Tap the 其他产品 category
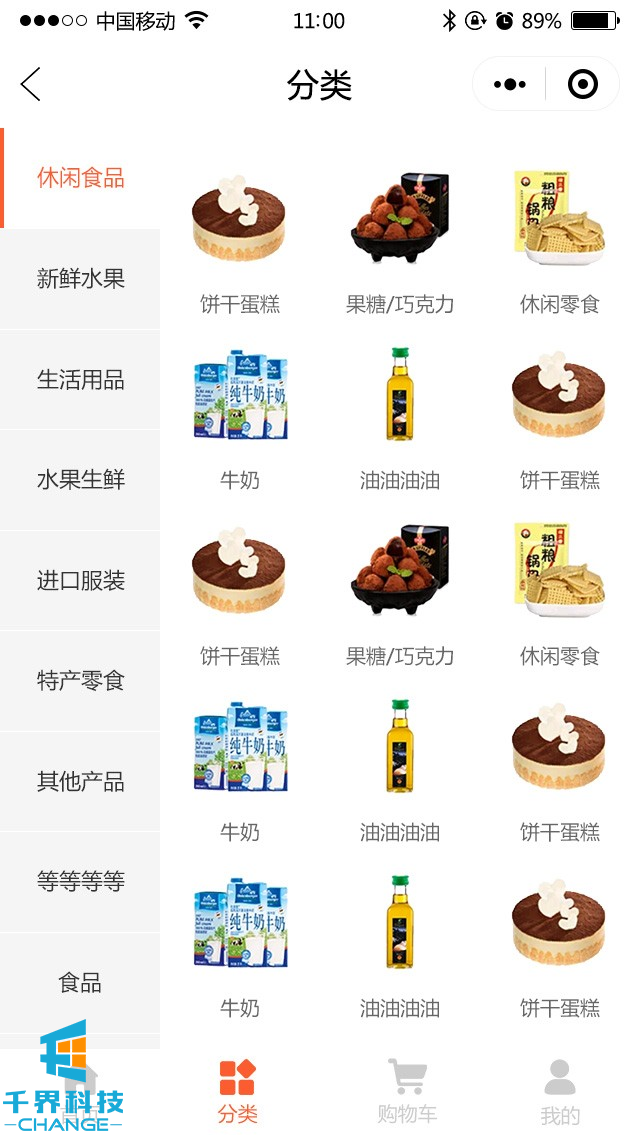The width and height of the screenshot is (640, 1135). (80, 782)
